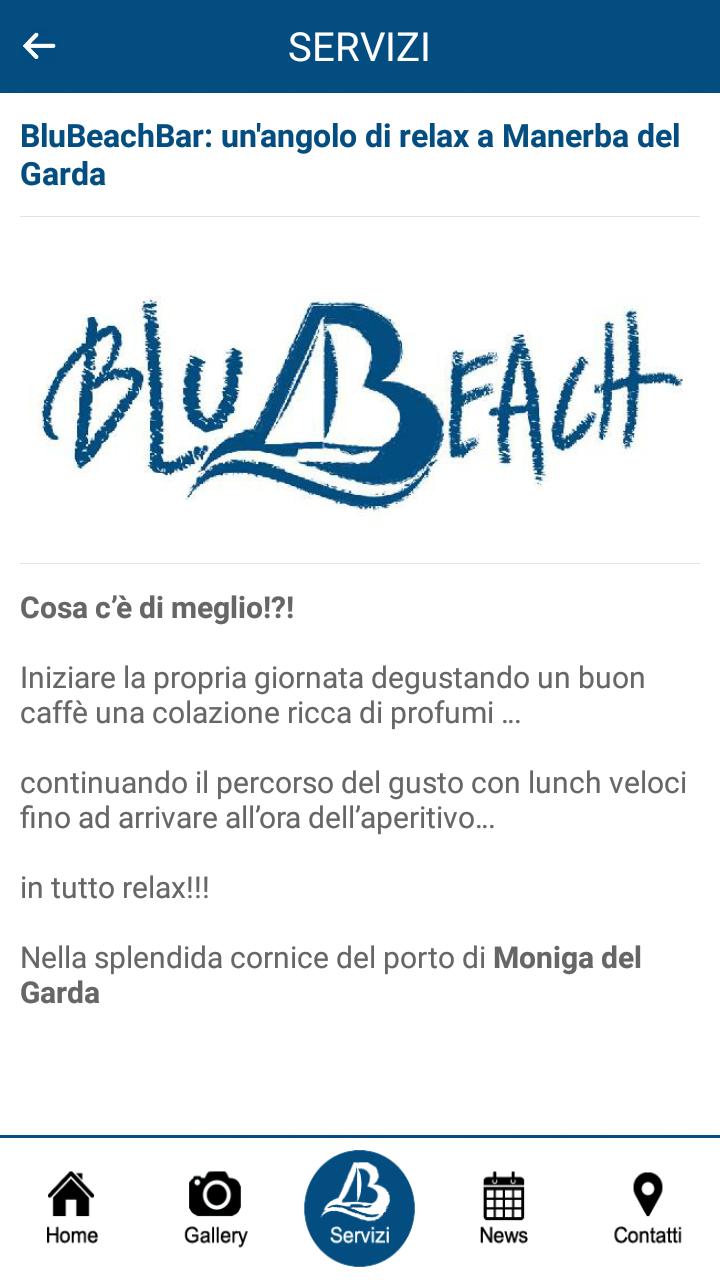Screen dimensions: 720x1280
Task: Go back using the top-left arrow
Action: pyautogui.click(x=39, y=46)
